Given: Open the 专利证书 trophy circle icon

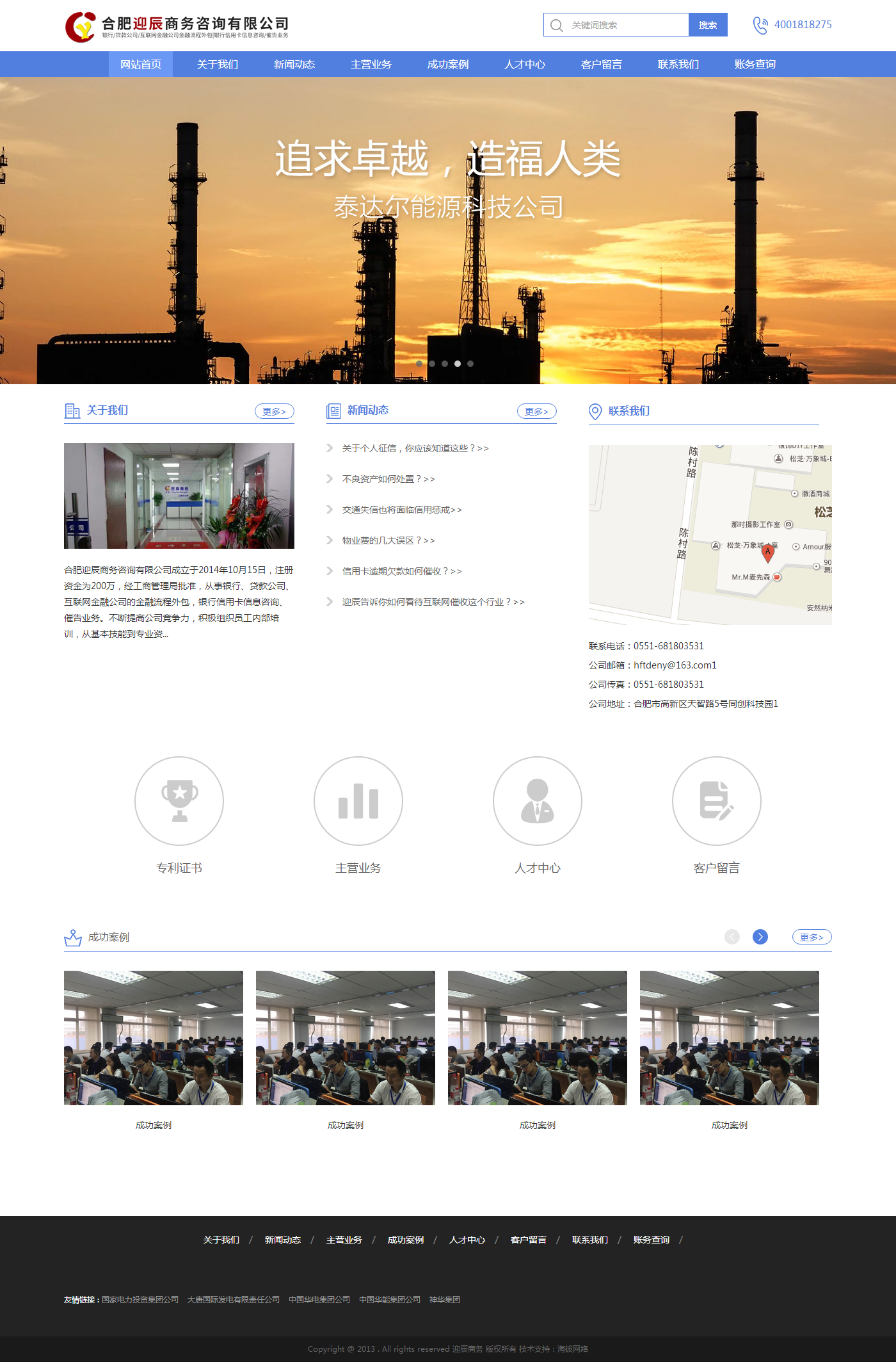Looking at the screenshot, I should click(x=179, y=800).
